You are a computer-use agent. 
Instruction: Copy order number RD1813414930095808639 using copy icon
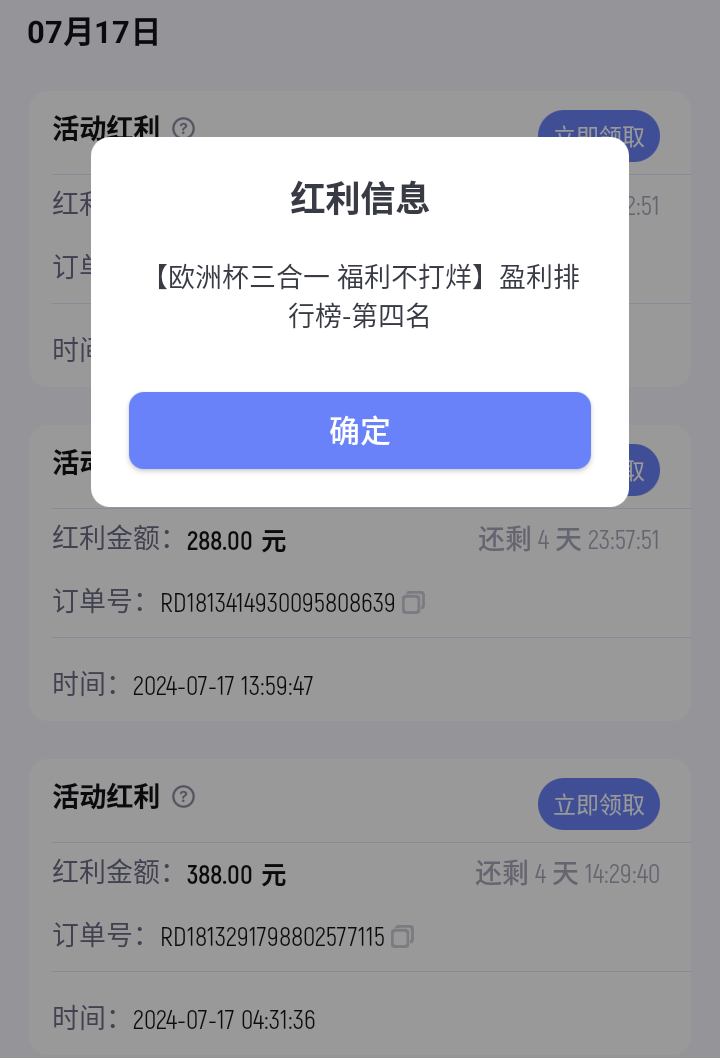point(415,602)
